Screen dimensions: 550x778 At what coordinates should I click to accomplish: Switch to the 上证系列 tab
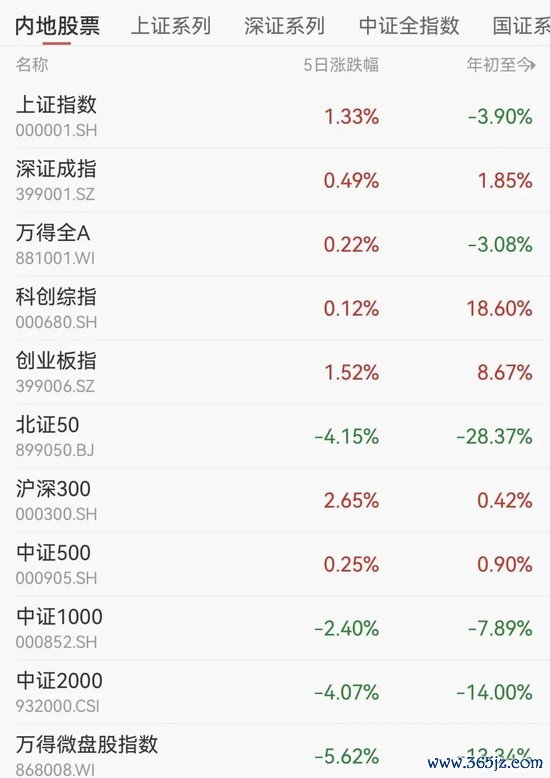(171, 26)
